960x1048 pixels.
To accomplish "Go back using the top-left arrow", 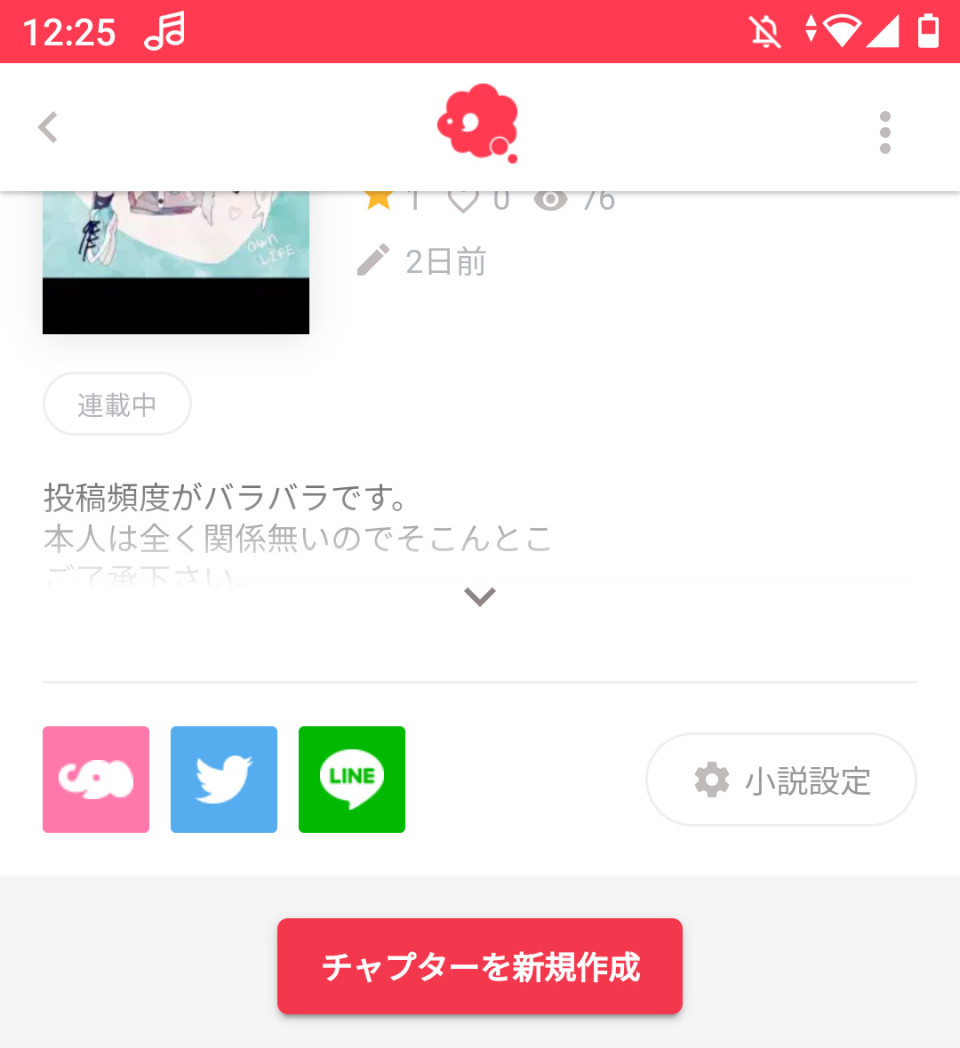I will click(x=48, y=128).
